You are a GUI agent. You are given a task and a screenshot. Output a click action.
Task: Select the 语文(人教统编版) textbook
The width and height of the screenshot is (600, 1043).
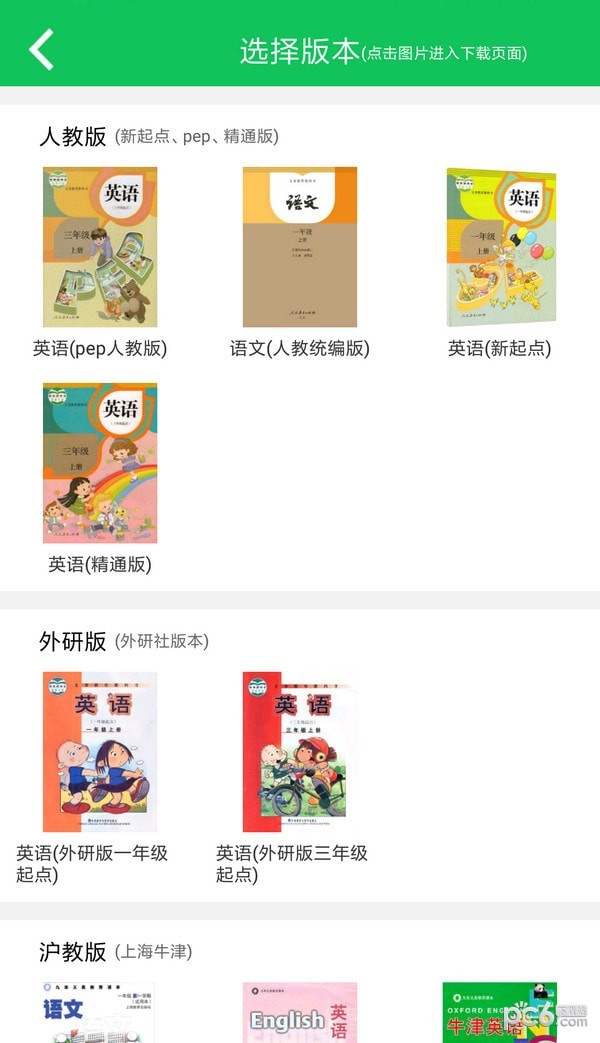pos(300,247)
